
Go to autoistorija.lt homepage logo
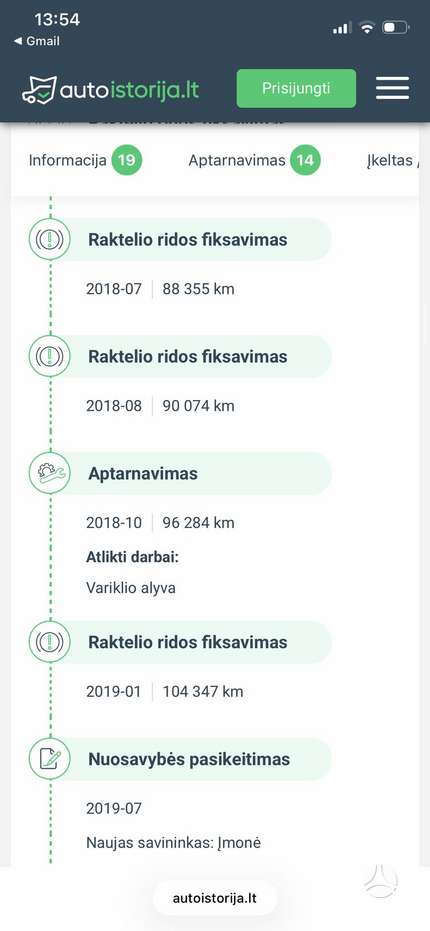coord(111,90)
